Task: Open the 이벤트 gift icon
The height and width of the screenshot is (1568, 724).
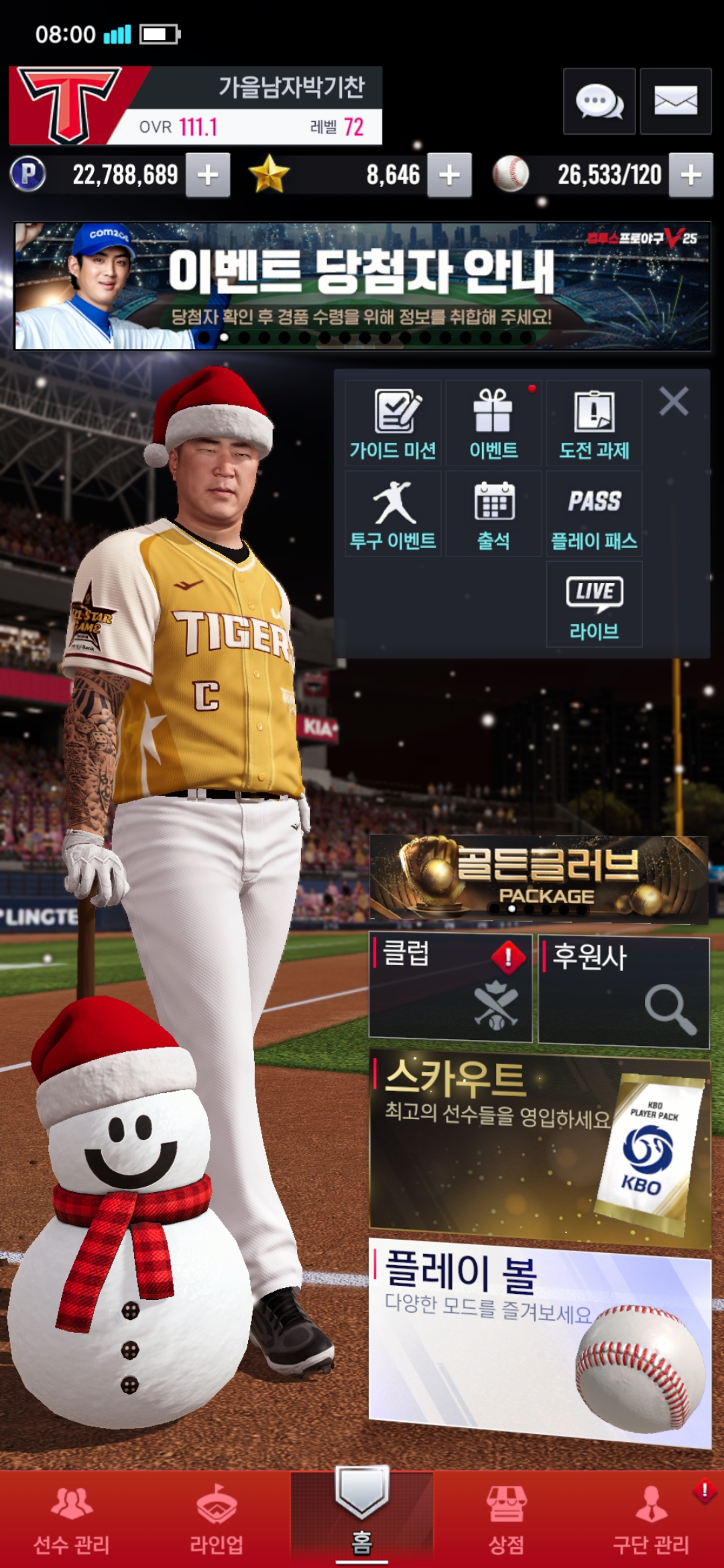Action: pos(493,423)
